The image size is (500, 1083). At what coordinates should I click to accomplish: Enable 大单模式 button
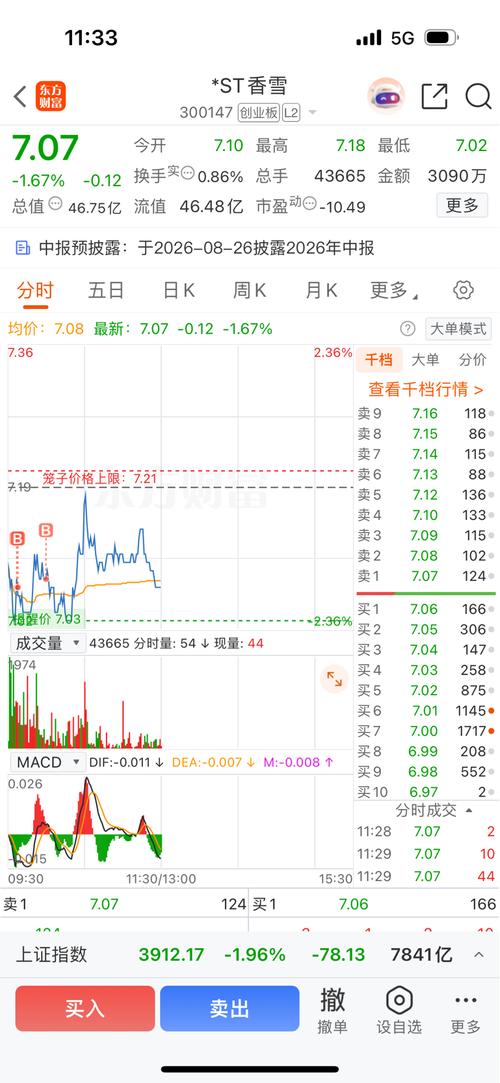[458, 329]
